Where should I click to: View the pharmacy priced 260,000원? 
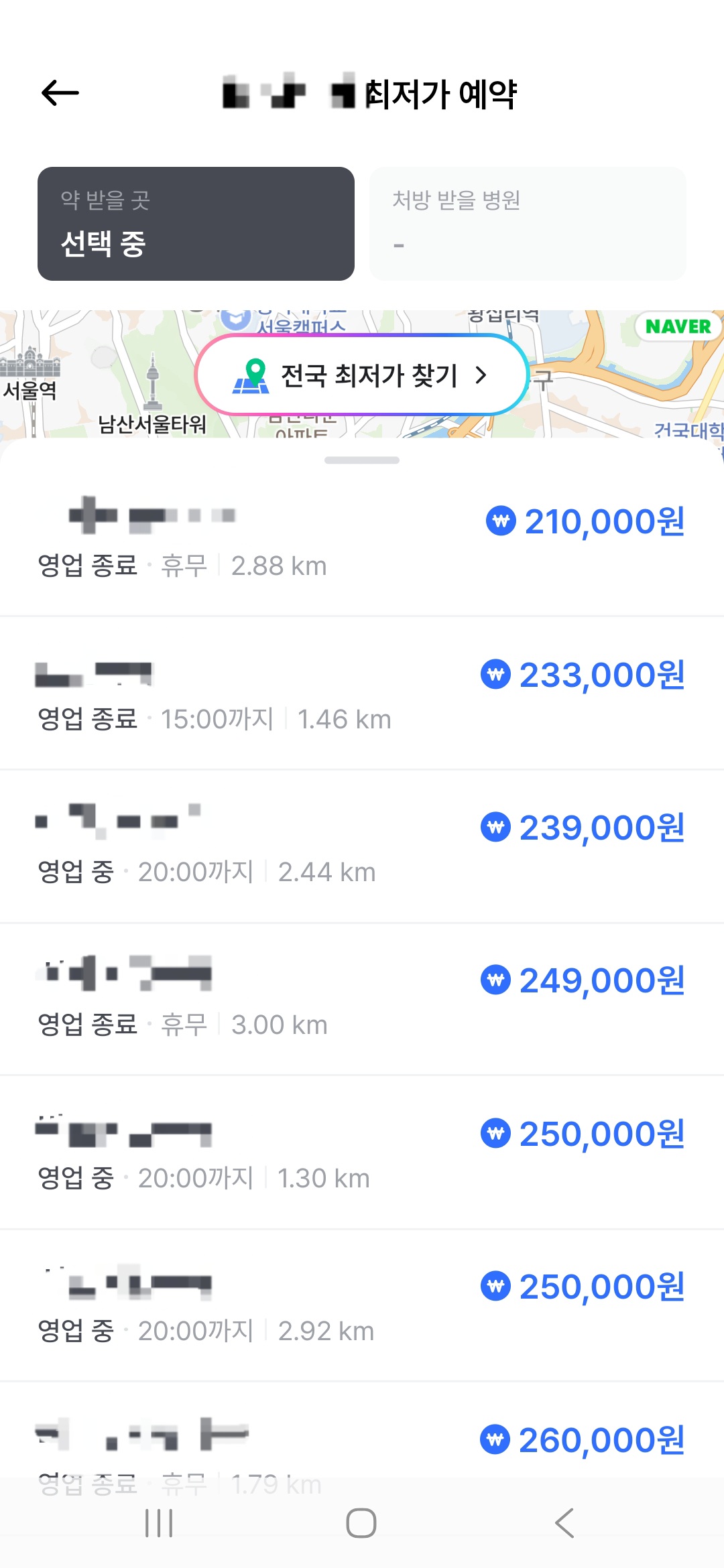362,1441
